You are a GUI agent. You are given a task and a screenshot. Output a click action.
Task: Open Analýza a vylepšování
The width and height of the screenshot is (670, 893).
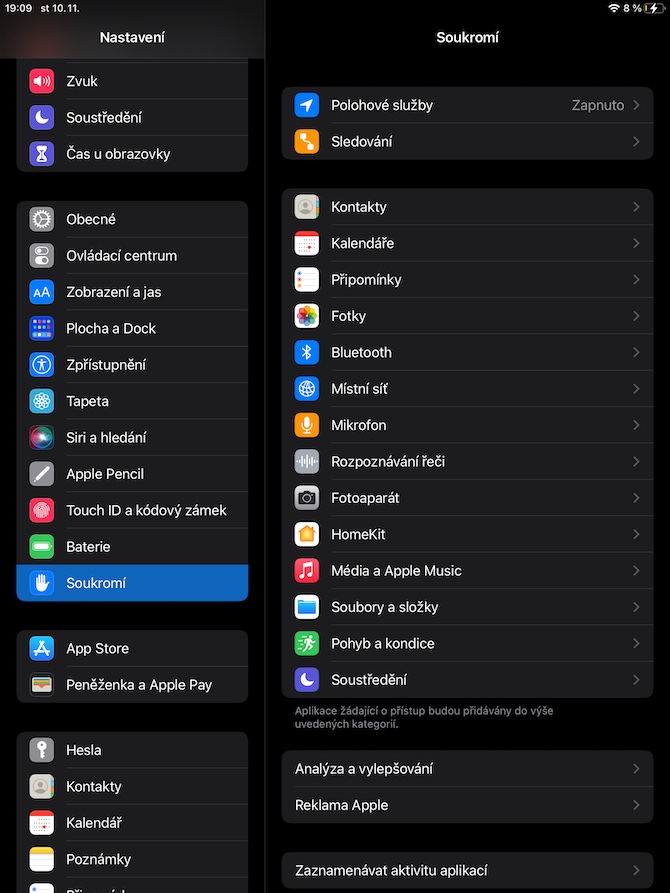click(x=467, y=769)
